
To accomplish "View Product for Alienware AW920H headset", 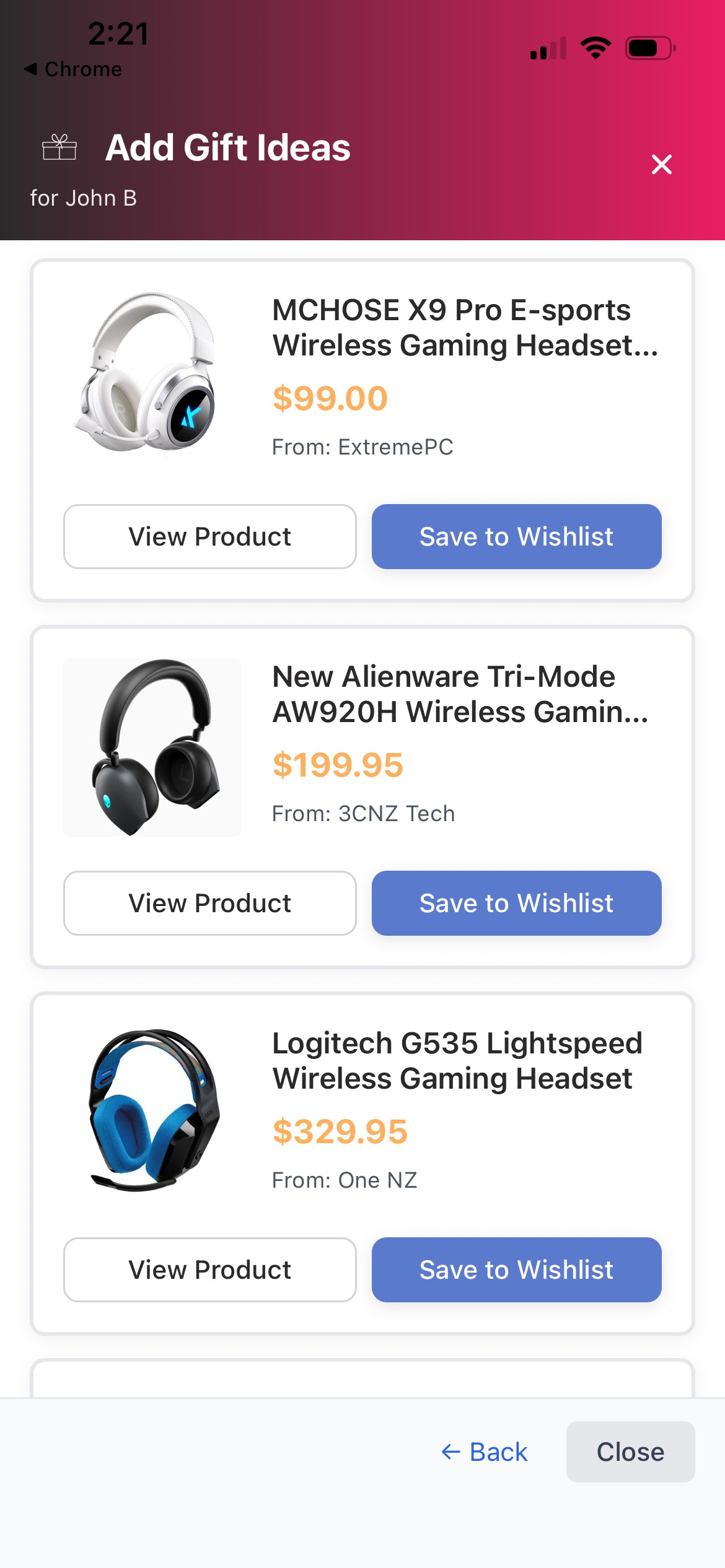I will (x=209, y=903).
